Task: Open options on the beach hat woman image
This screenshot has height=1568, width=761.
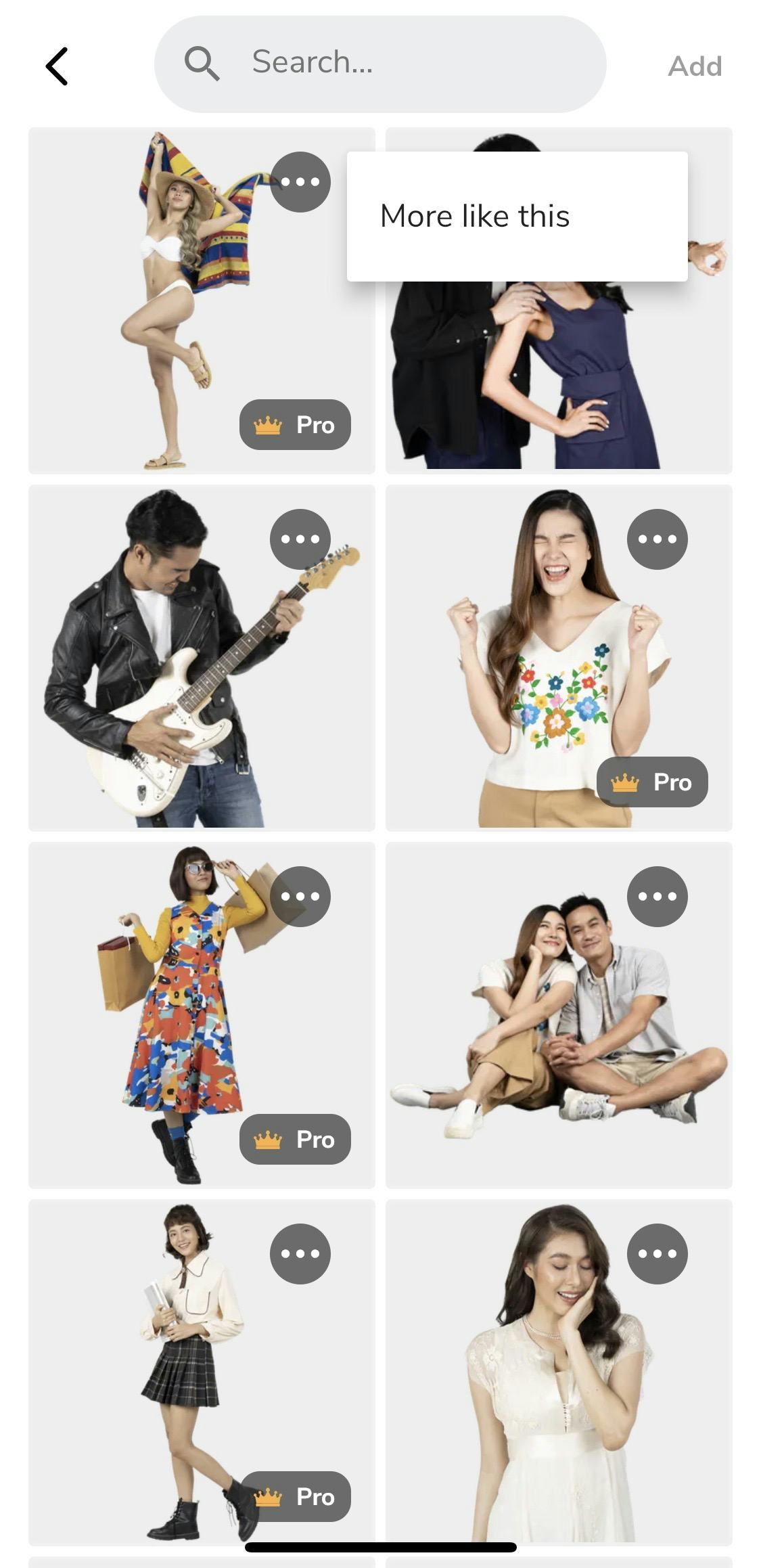Action: (300, 181)
